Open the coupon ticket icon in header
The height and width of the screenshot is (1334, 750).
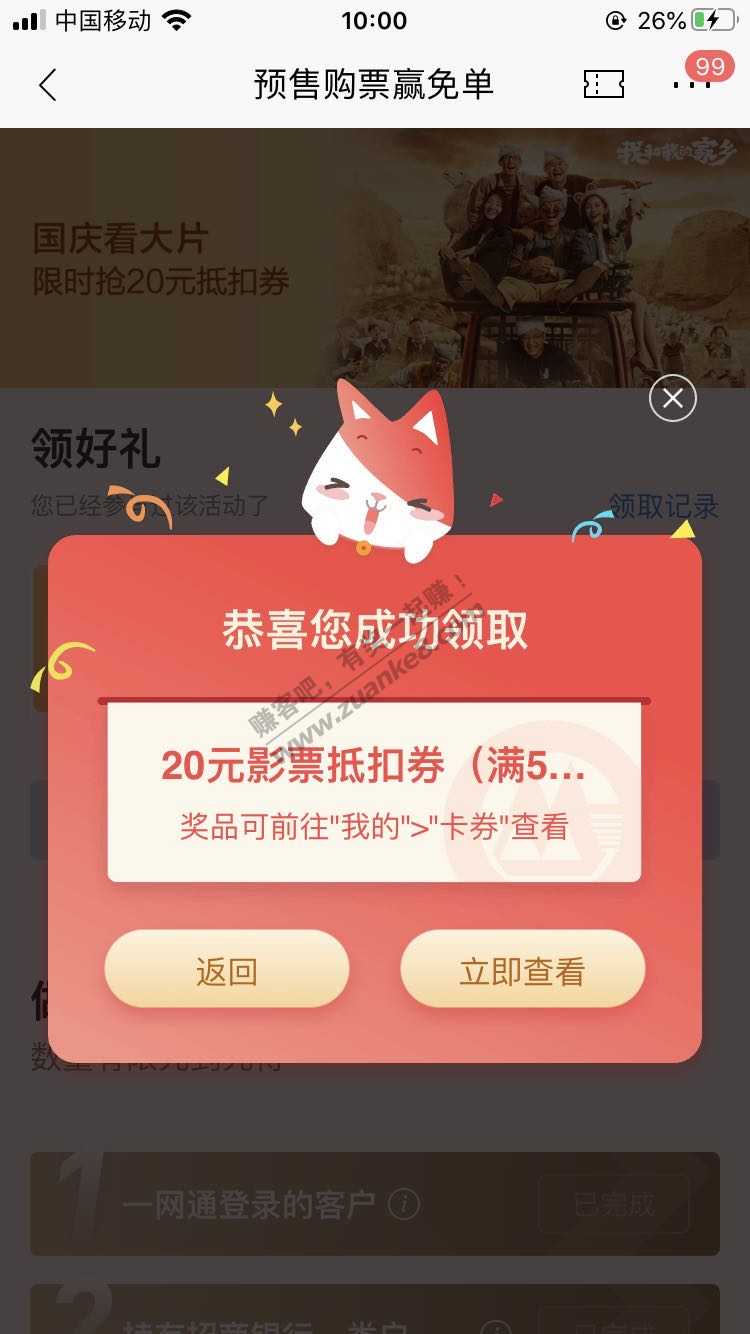pos(604,85)
